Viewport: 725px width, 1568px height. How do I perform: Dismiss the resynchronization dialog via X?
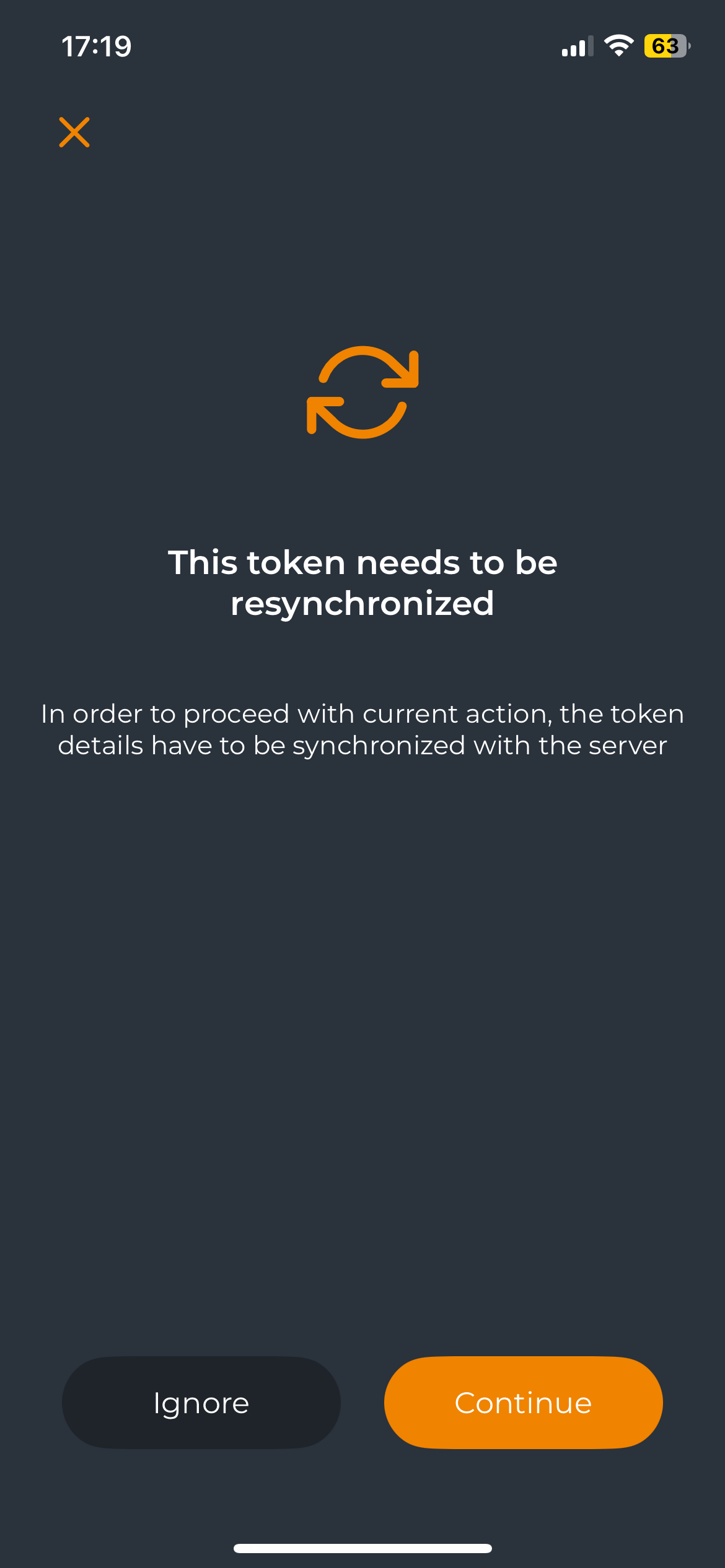pos(73,133)
